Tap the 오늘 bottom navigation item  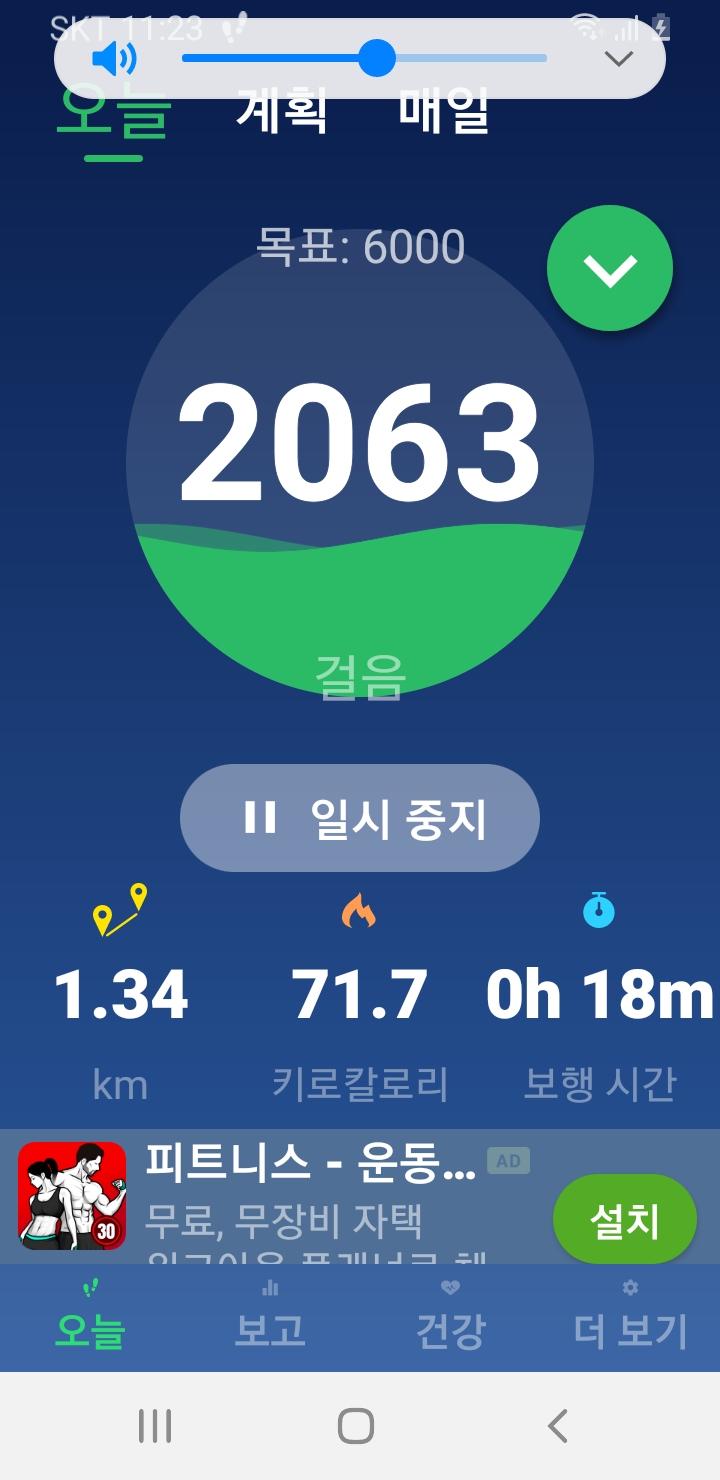pos(90,1318)
